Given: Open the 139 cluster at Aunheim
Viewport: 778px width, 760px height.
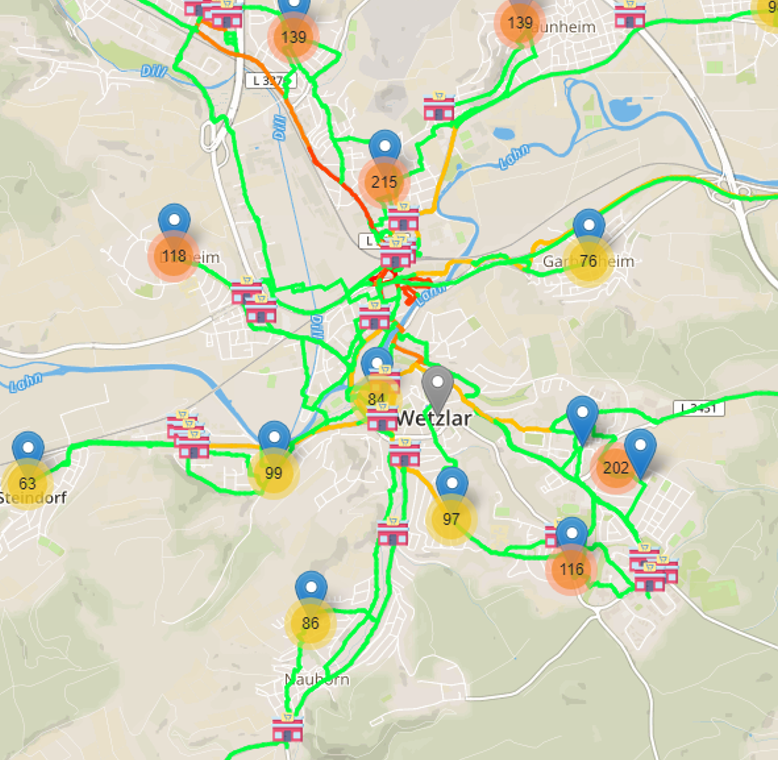Looking at the screenshot, I should tap(520, 23).
